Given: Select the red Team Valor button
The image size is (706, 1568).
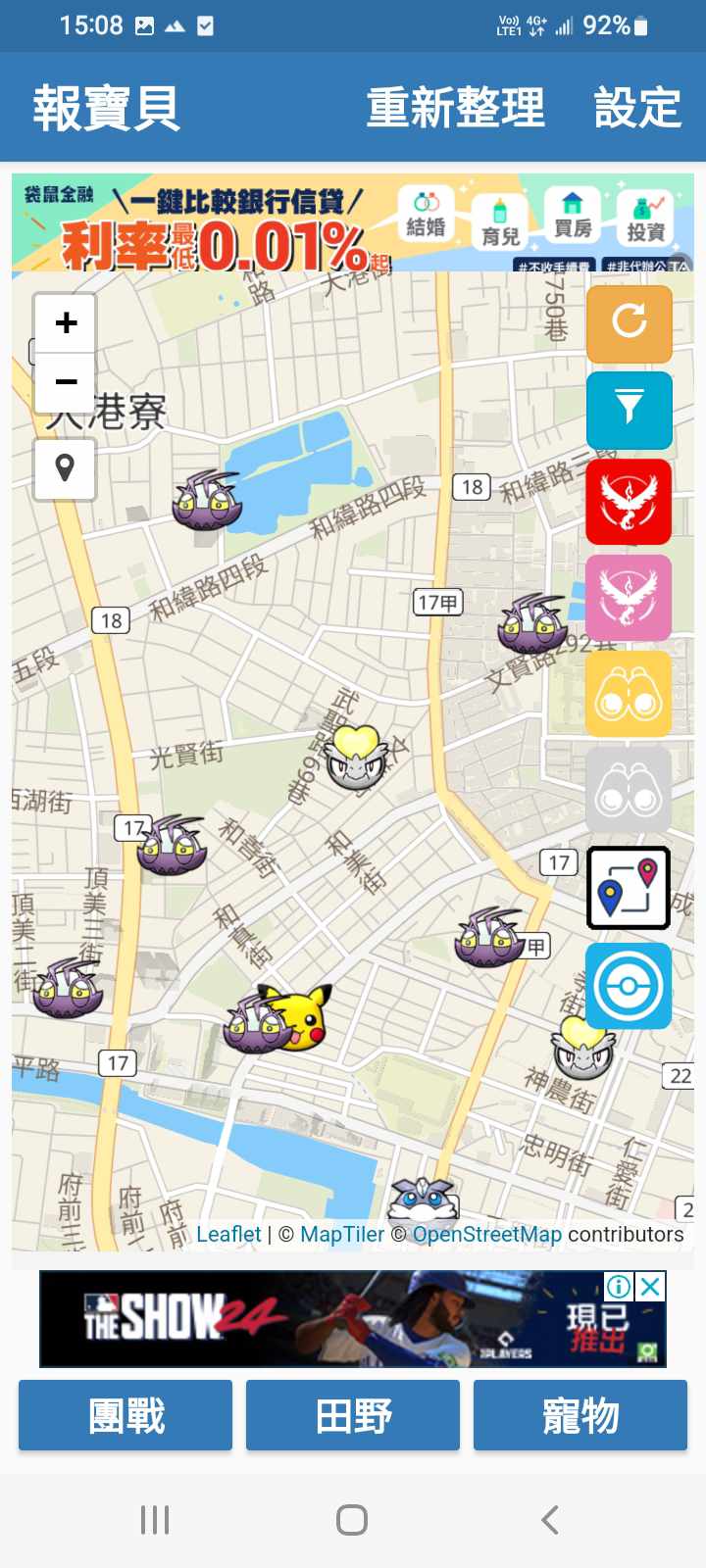Looking at the screenshot, I should point(629,501).
